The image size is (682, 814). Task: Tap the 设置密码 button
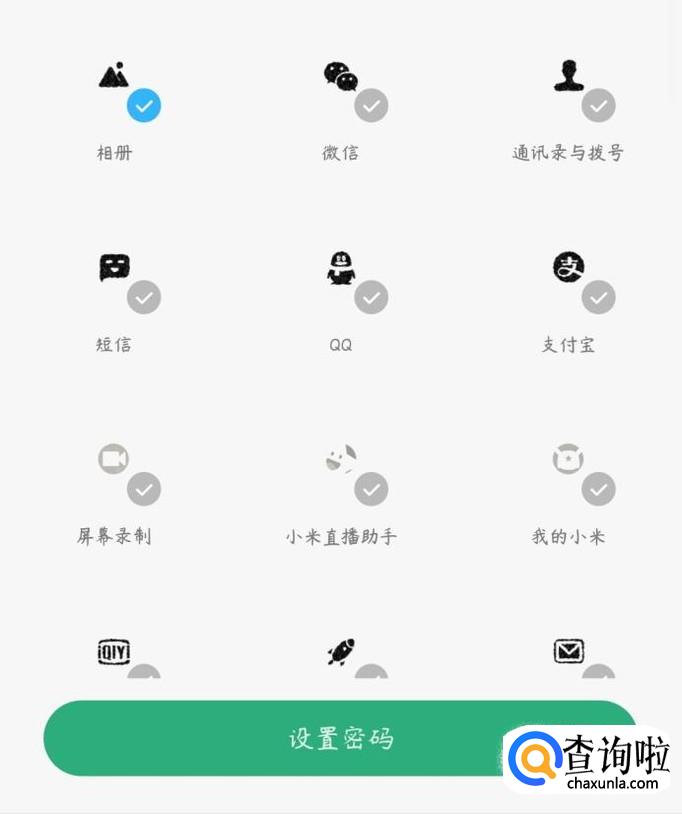[341, 738]
